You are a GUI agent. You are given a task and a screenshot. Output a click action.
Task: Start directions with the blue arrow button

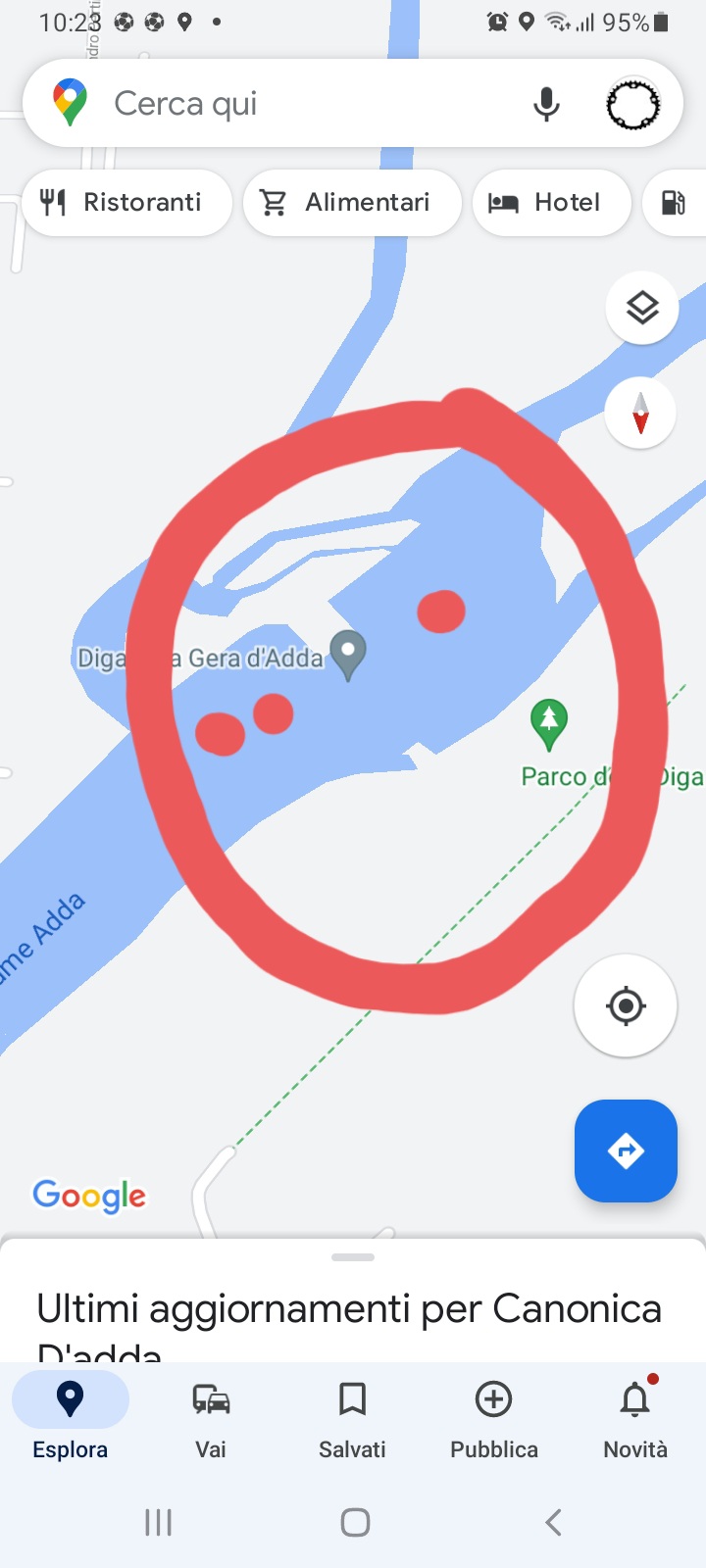(626, 1151)
